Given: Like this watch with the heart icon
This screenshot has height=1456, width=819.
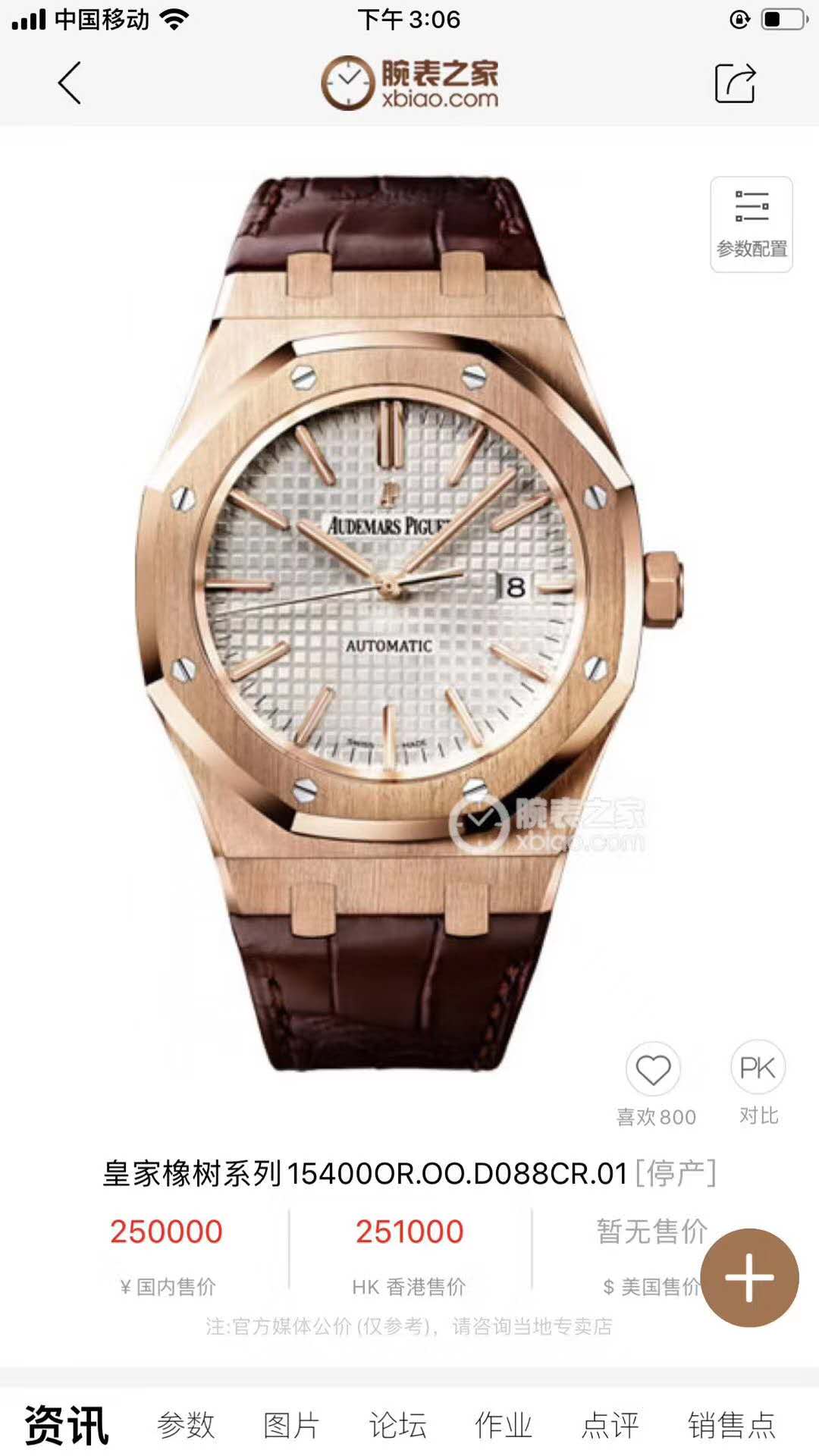Looking at the screenshot, I should tap(653, 1070).
